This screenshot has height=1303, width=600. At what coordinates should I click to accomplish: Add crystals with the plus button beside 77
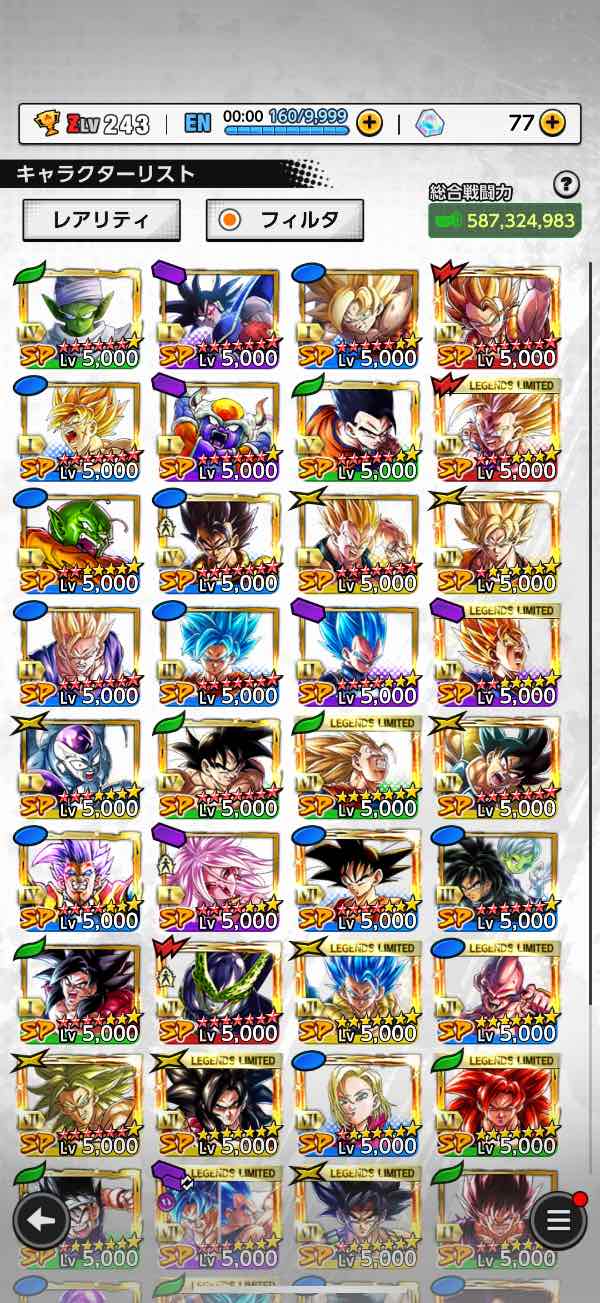552,123
